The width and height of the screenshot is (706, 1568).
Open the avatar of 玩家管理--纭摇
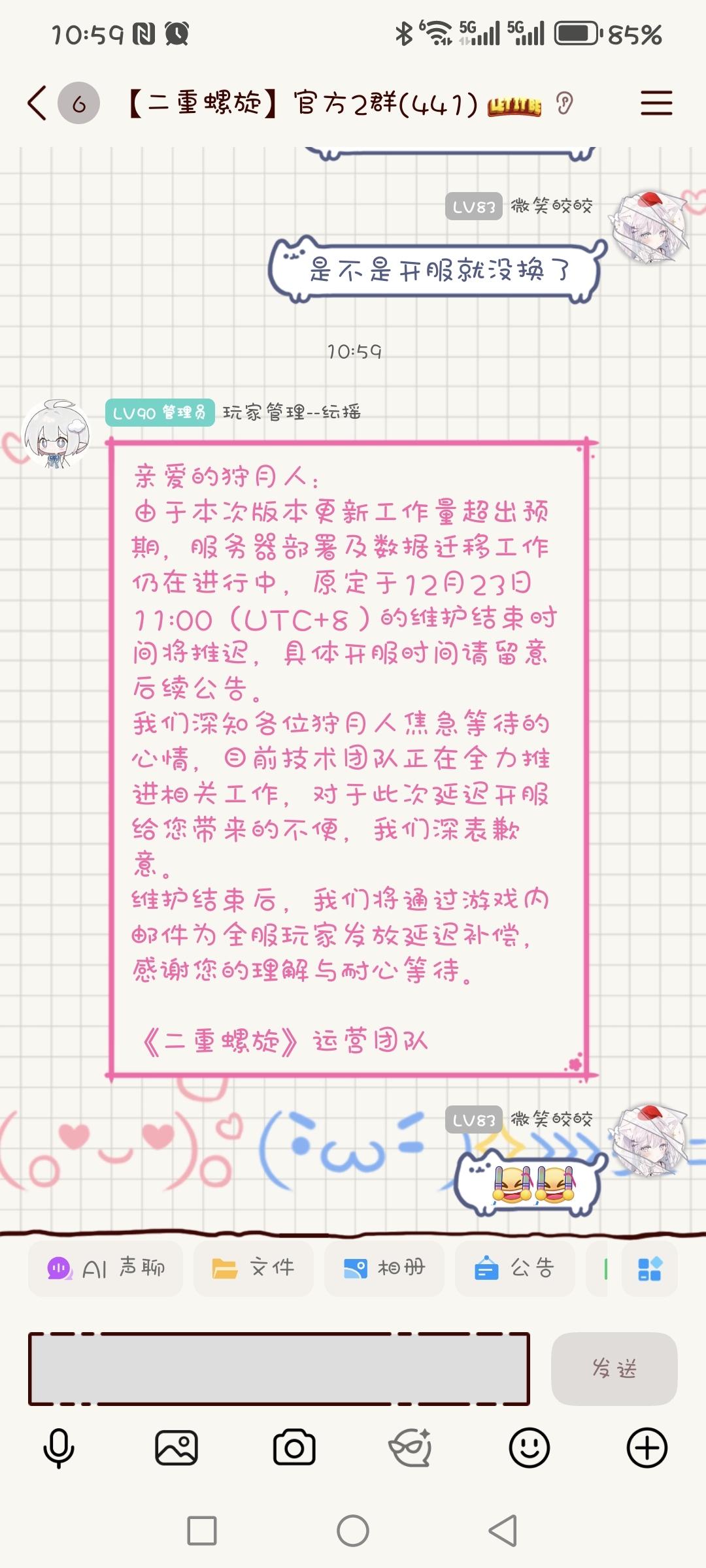point(56,433)
